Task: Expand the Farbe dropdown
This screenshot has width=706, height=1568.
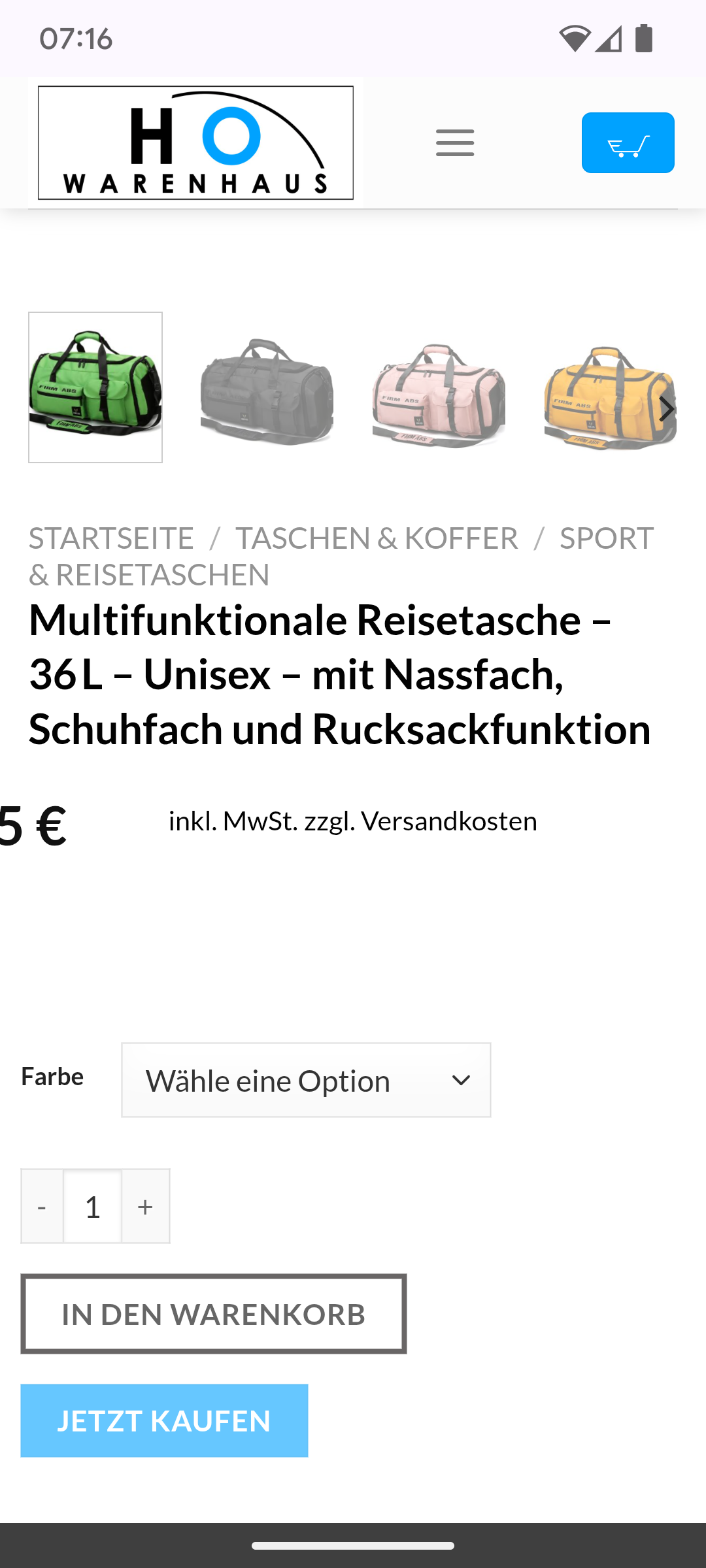Action: [x=306, y=1080]
